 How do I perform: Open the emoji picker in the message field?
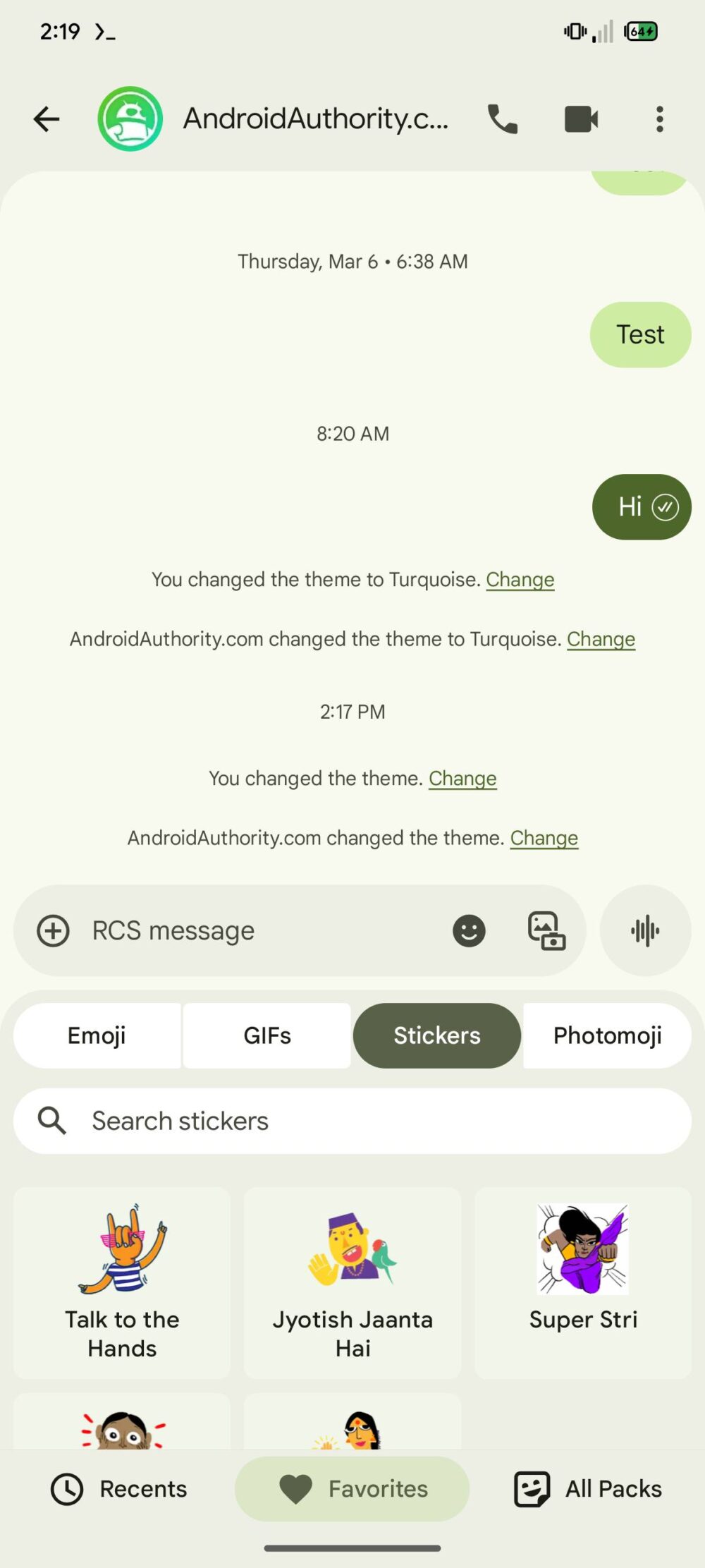pyautogui.click(x=468, y=930)
